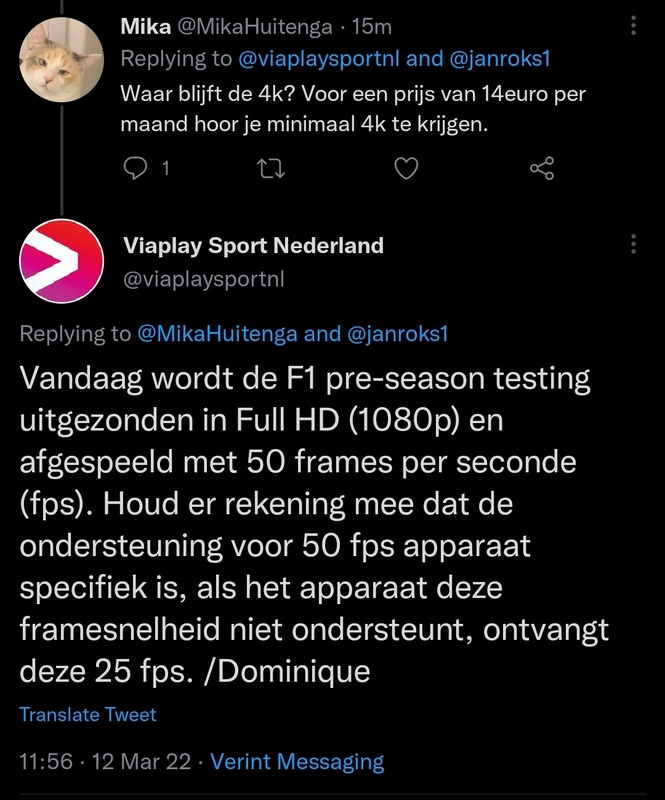This screenshot has height=800, width=665.
Task: Tap the Translate Tweet link
Action: point(88,714)
